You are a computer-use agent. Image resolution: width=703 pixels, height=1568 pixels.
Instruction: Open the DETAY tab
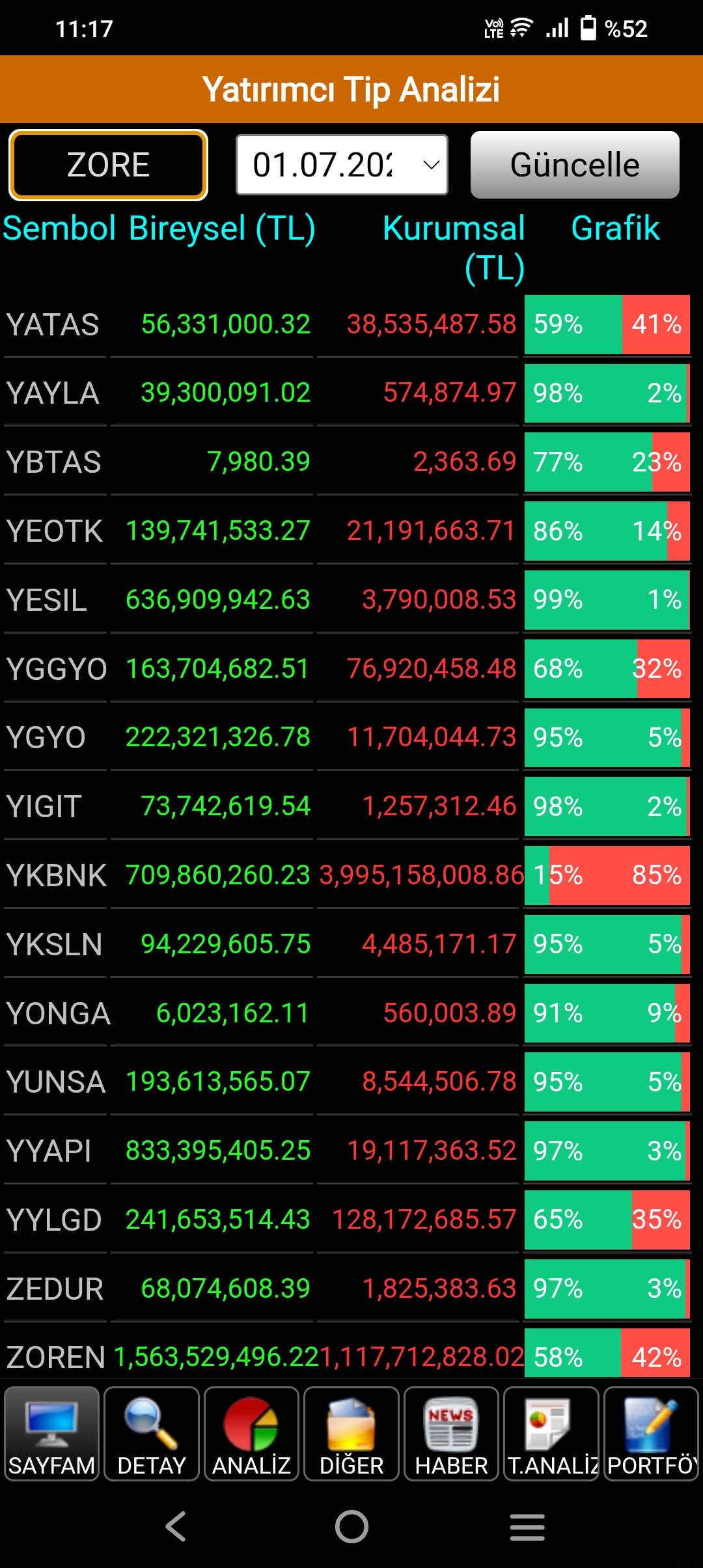click(152, 1434)
